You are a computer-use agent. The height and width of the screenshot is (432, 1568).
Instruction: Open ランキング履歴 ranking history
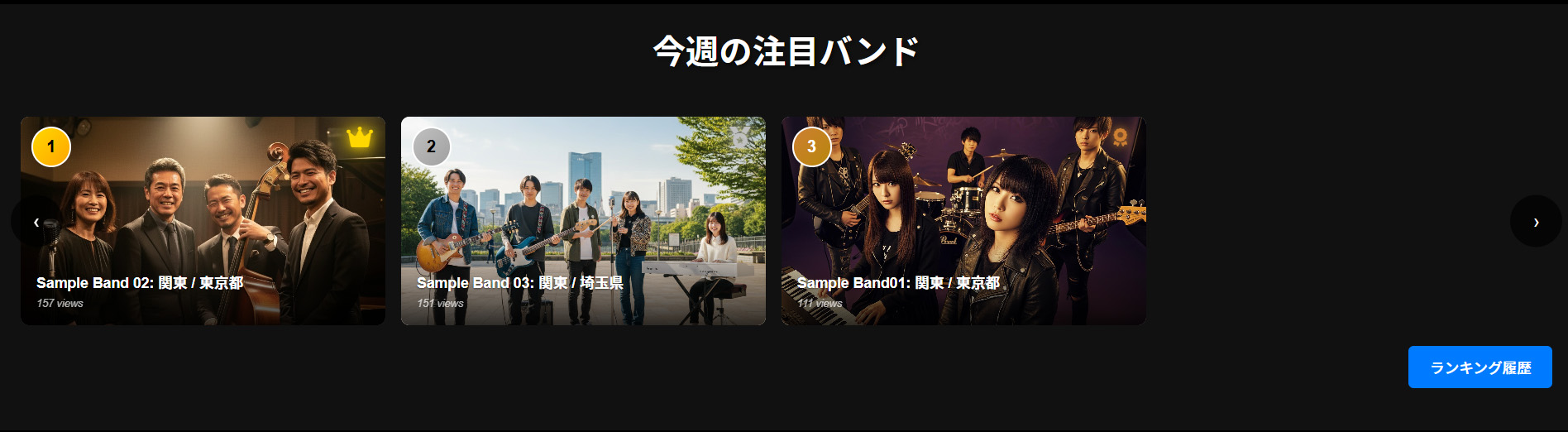[x=1480, y=367]
